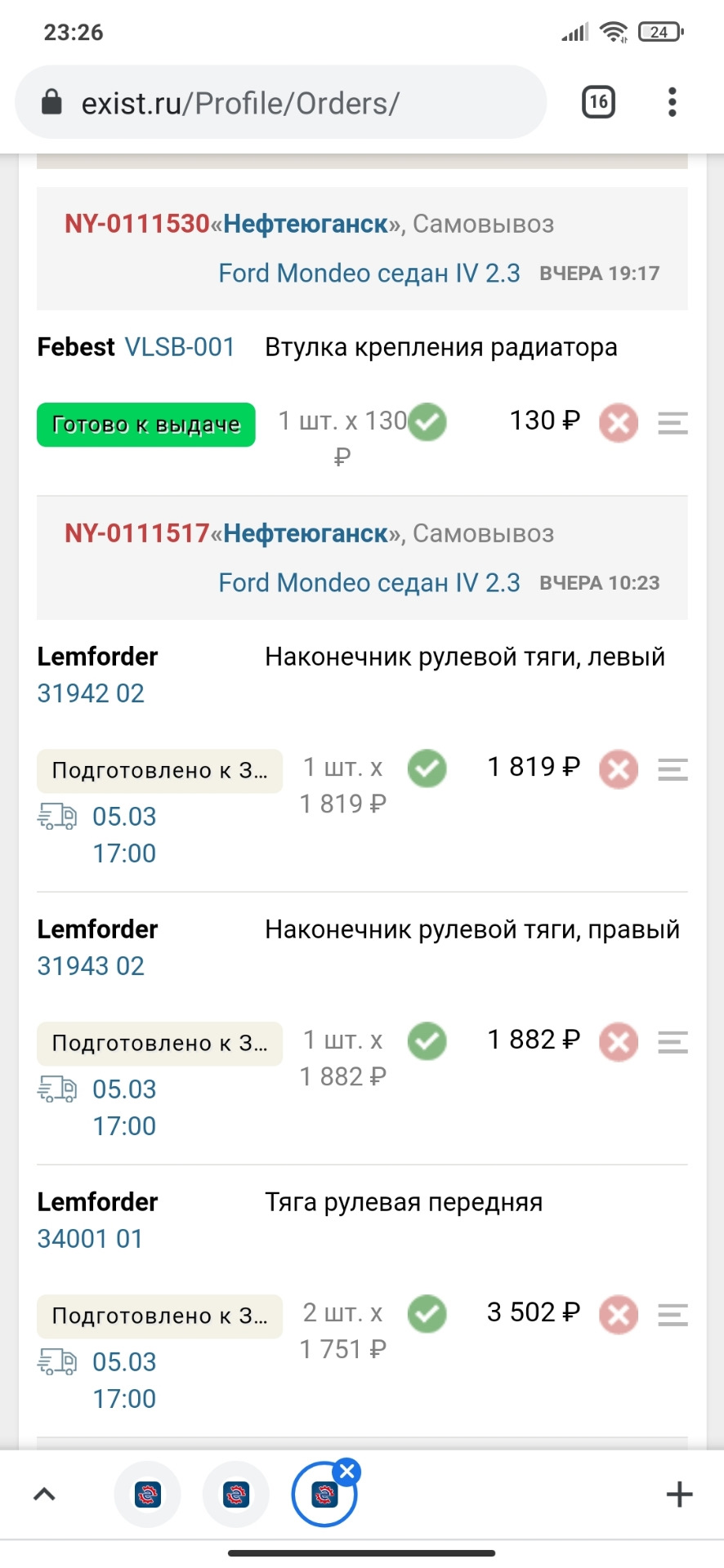This screenshot has width=724, height=1568.
Task: Remove the 1 819 ₽ tie rod end
Action: (x=619, y=769)
